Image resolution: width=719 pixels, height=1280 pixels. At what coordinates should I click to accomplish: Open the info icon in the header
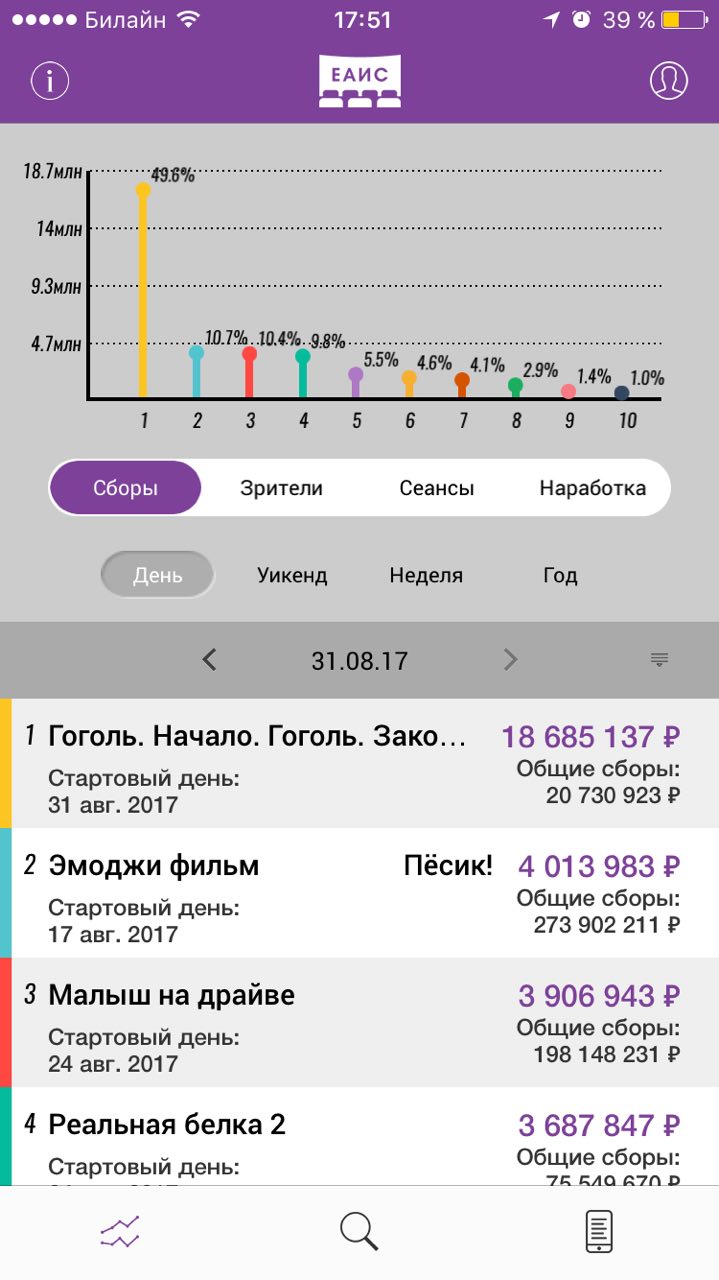click(49, 81)
